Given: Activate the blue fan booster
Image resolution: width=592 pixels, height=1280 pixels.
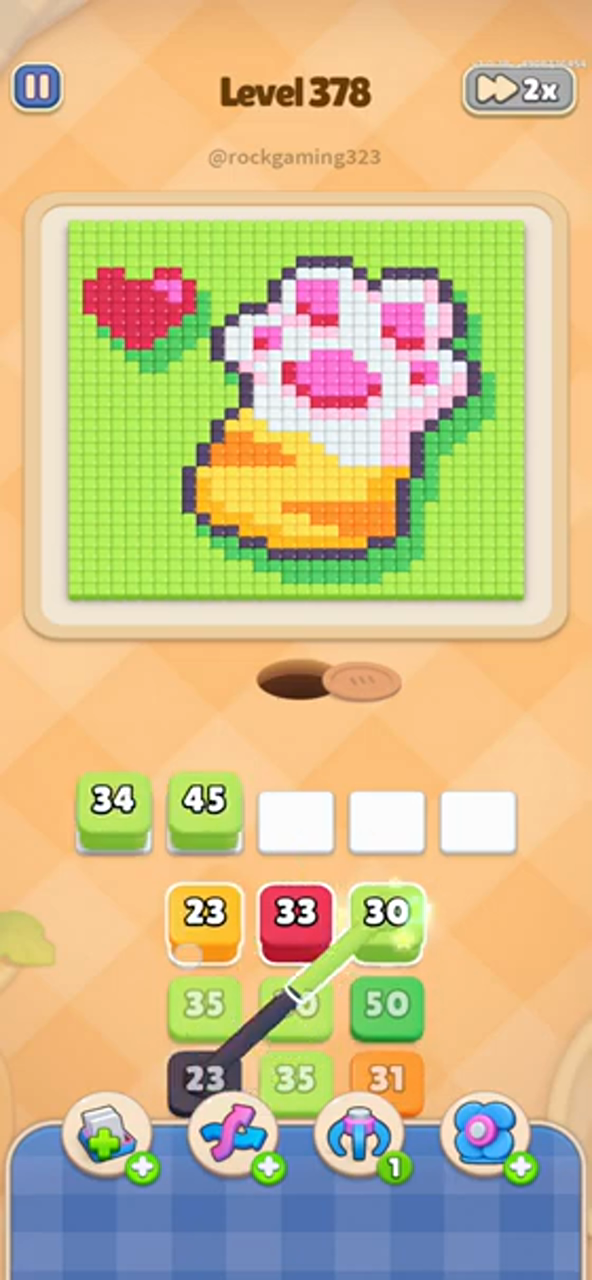Looking at the screenshot, I should pyautogui.click(x=485, y=1137).
